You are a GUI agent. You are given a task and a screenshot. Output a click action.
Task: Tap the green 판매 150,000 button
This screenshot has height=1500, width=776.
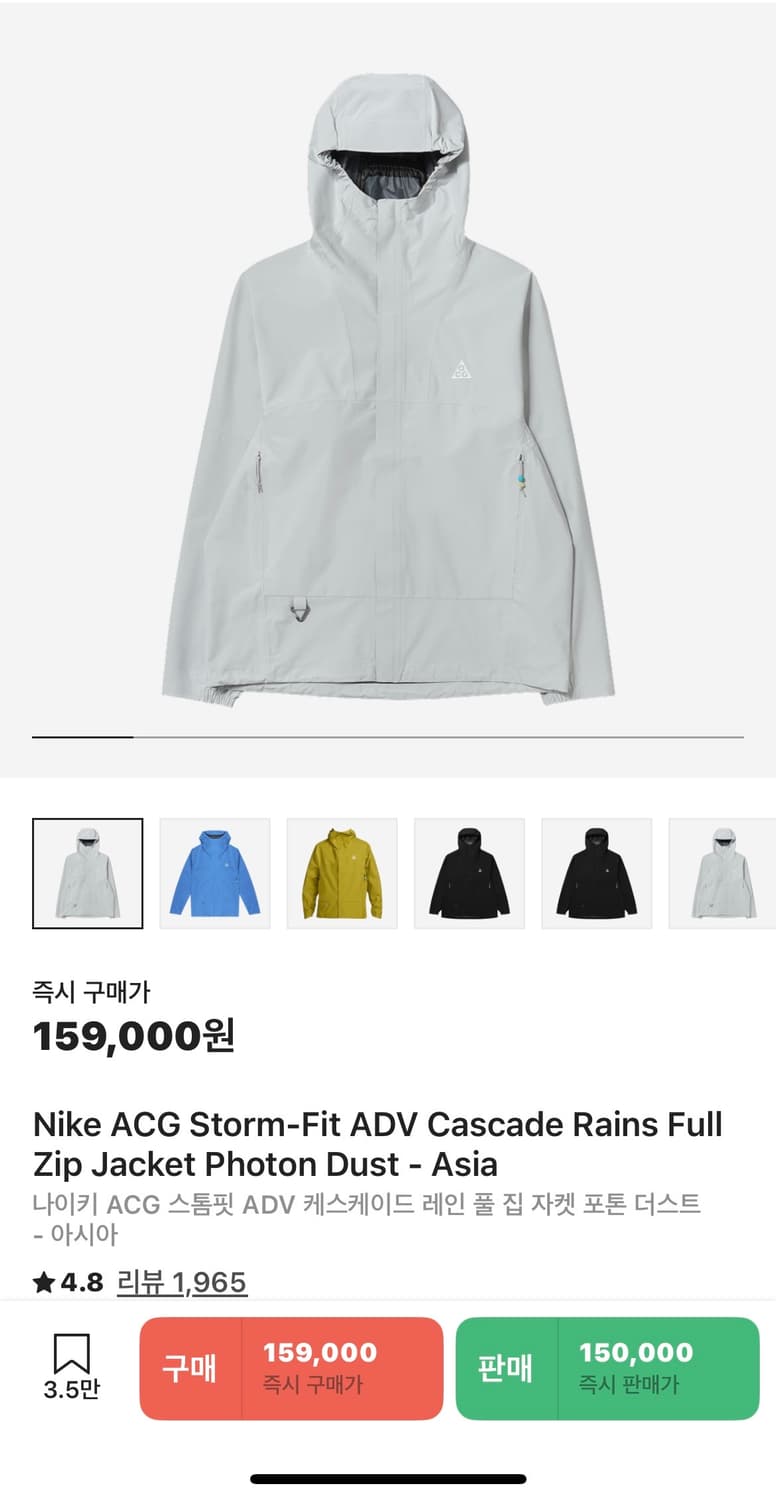608,1368
